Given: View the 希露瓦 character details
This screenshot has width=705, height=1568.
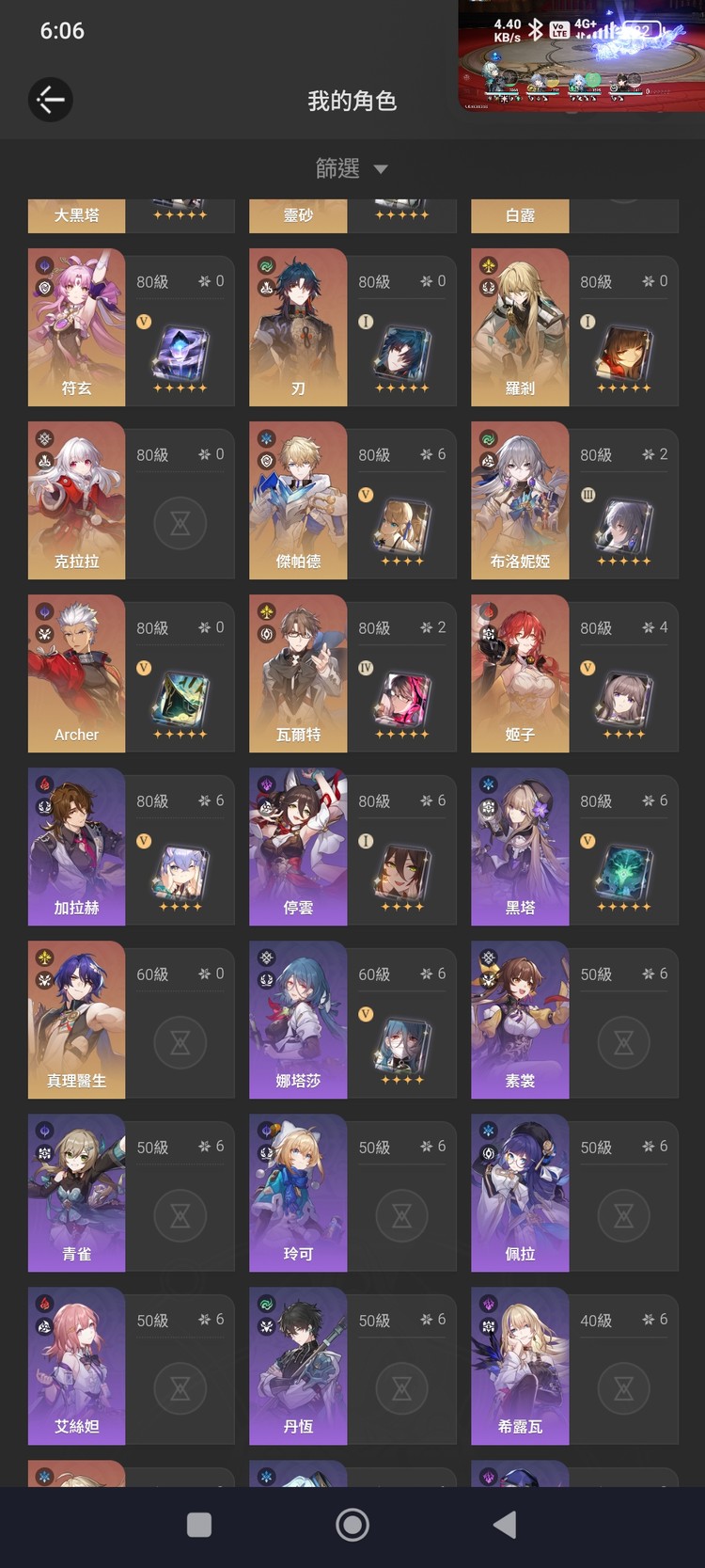Looking at the screenshot, I should coord(520,1366).
